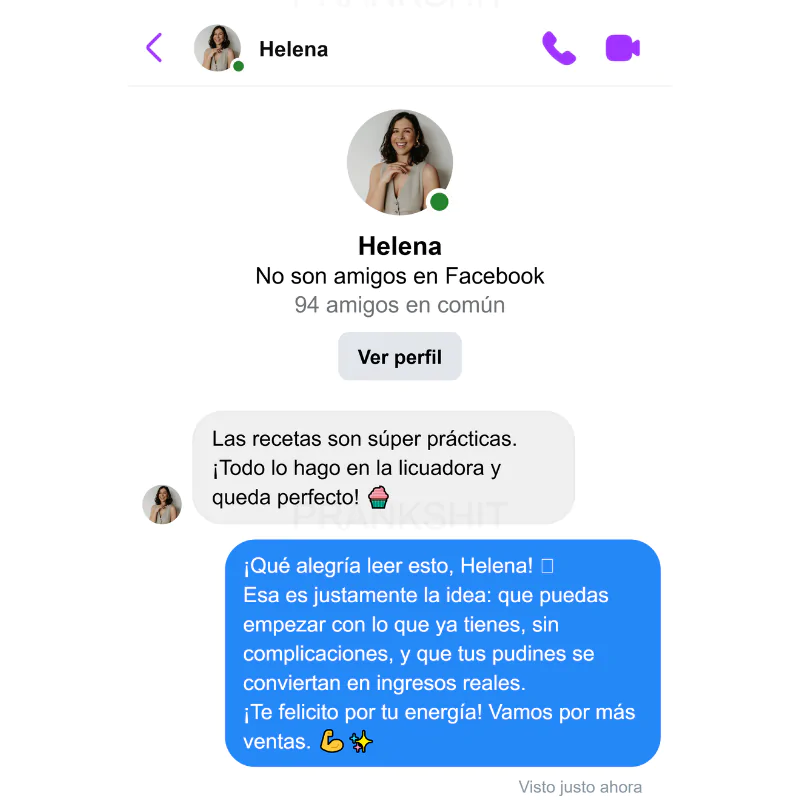Start a voice call with Helena
This screenshot has width=800, height=800.
[x=559, y=48]
